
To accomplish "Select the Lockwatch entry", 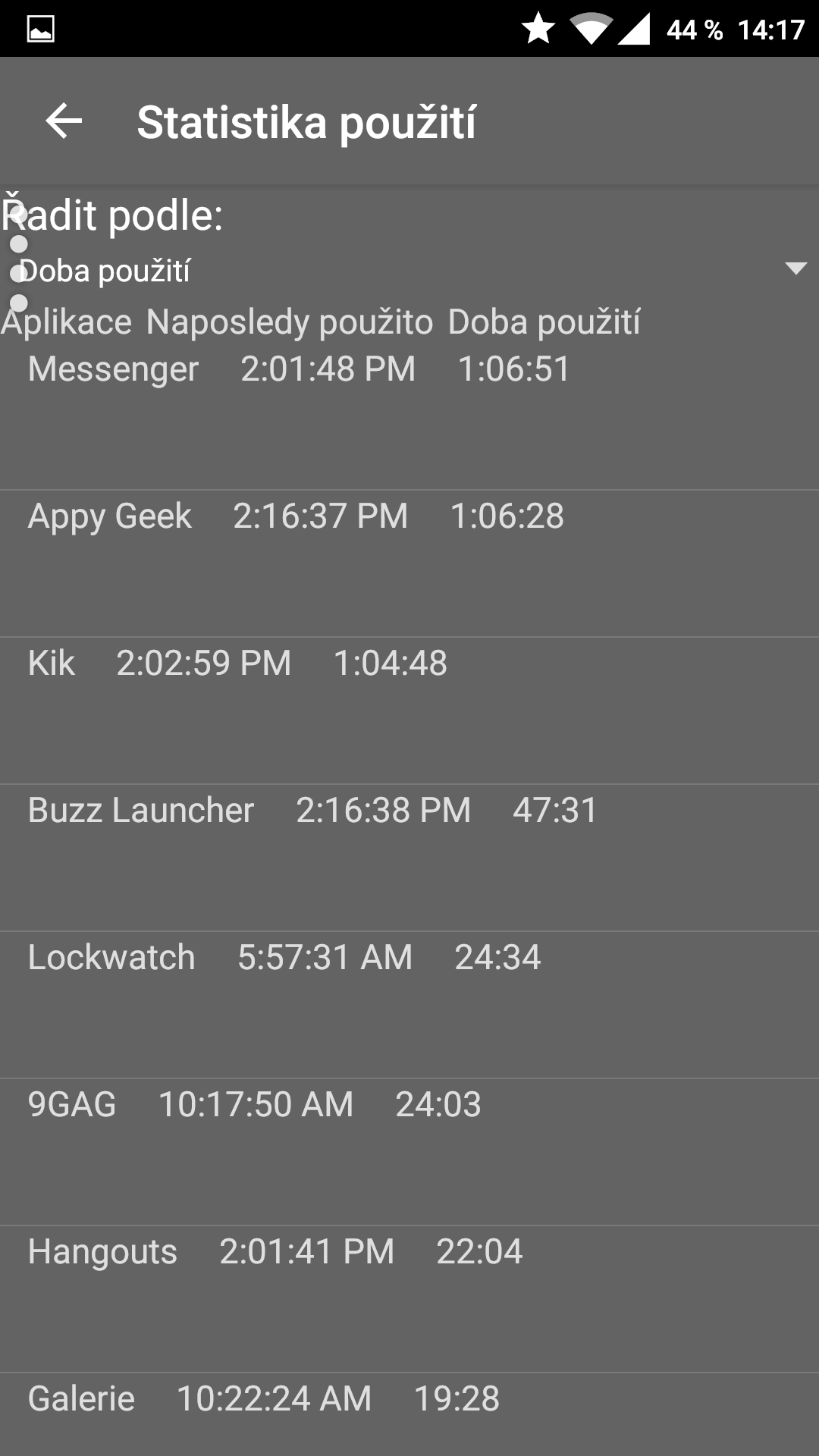I will [x=409, y=1005].
